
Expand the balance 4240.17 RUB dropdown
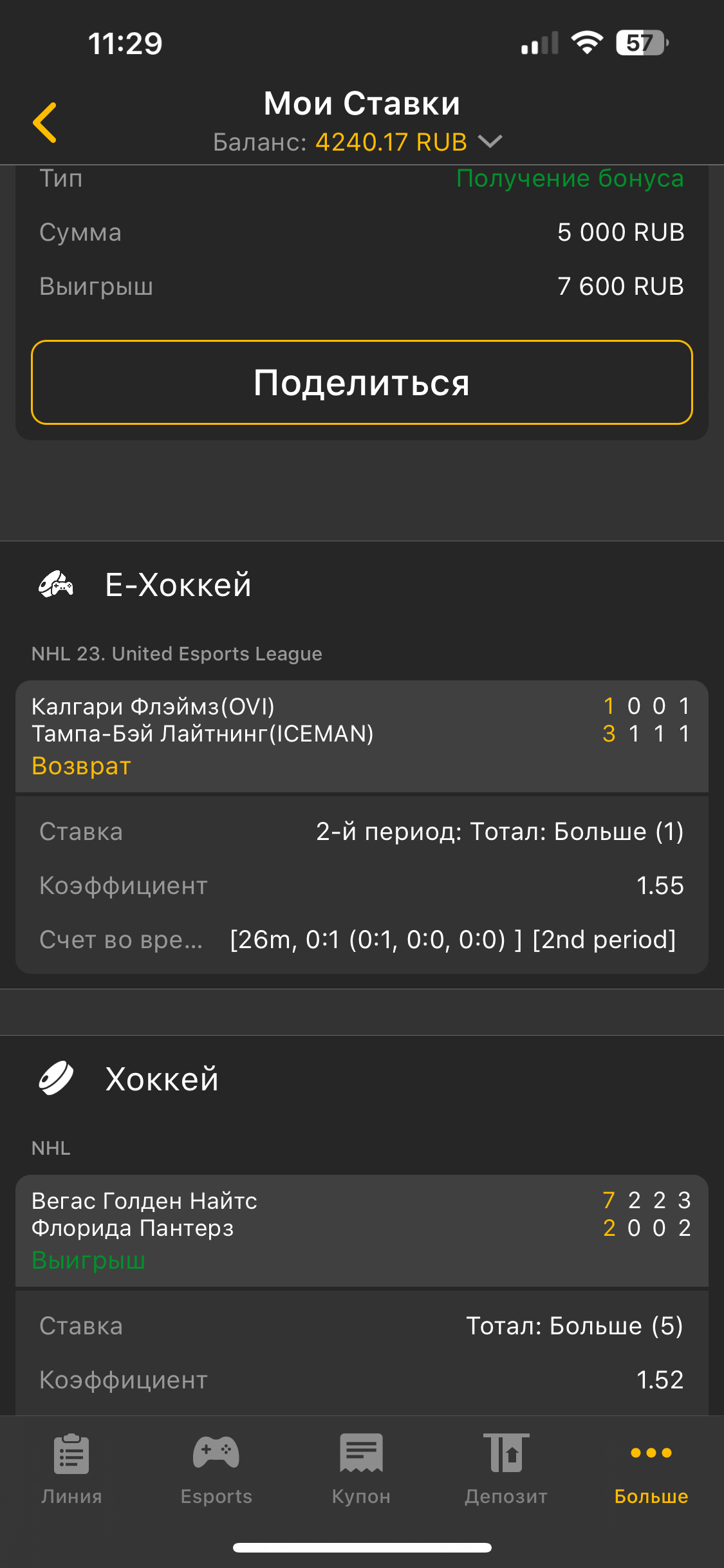[490, 142]
